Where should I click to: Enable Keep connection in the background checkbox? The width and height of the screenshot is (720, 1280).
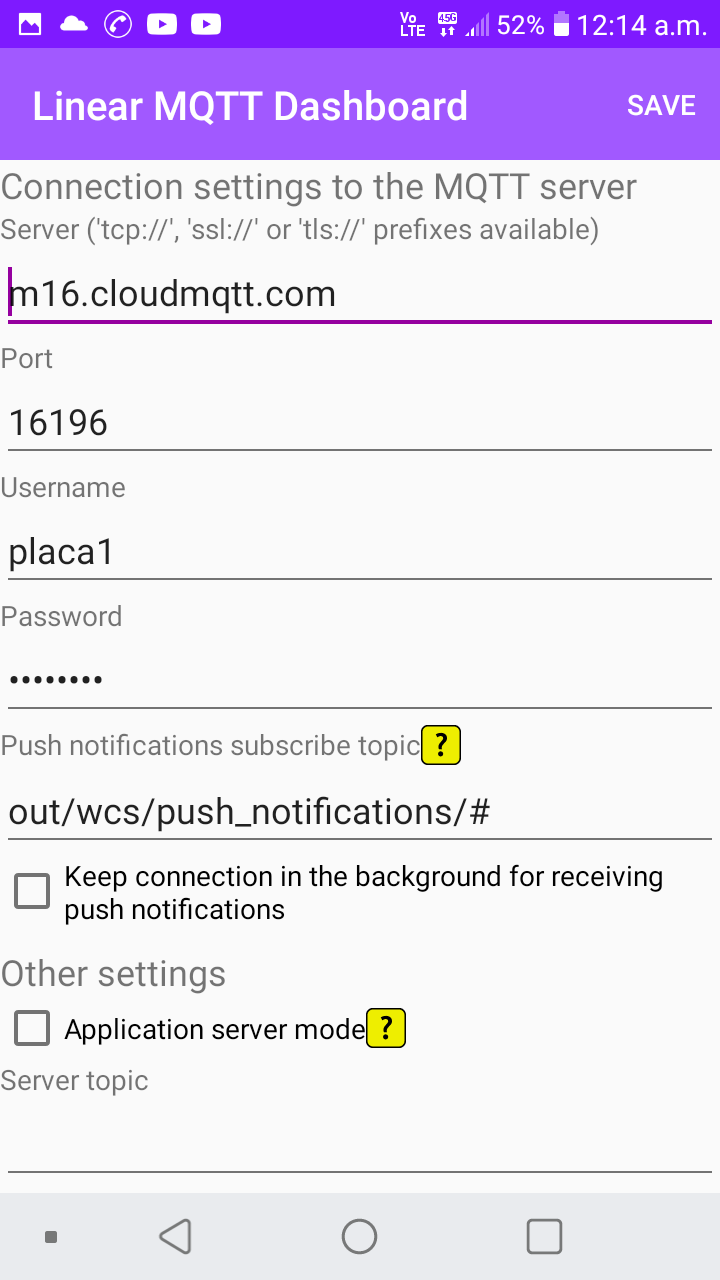pos(32,891)
